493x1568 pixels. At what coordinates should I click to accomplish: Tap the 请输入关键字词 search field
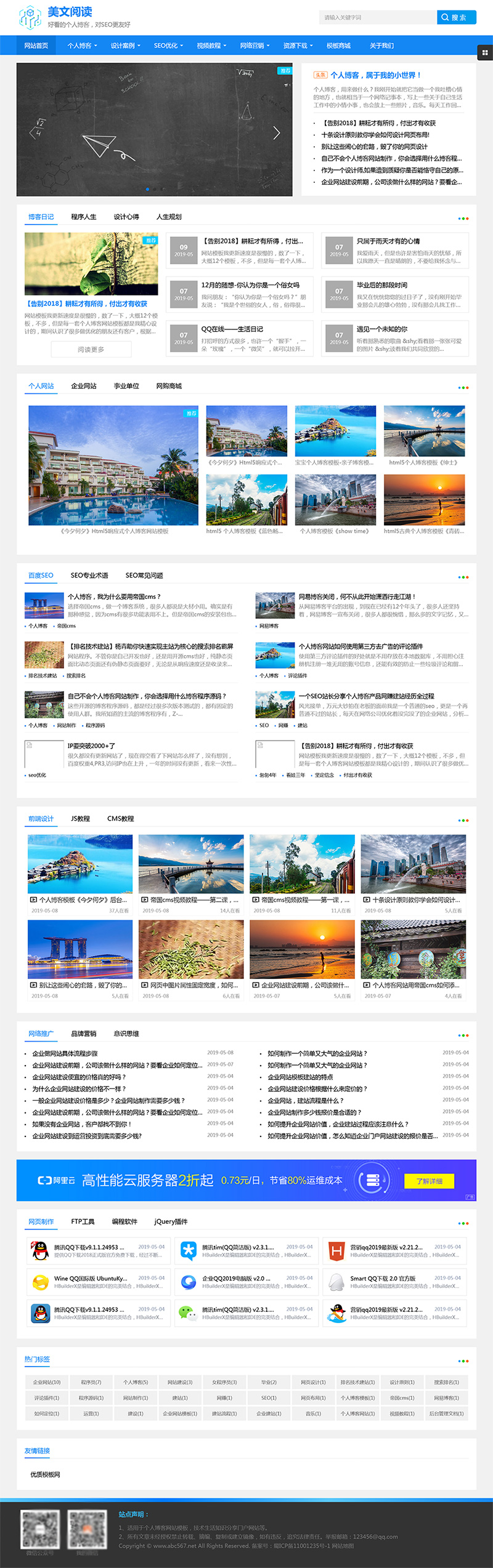coord(377,17)
